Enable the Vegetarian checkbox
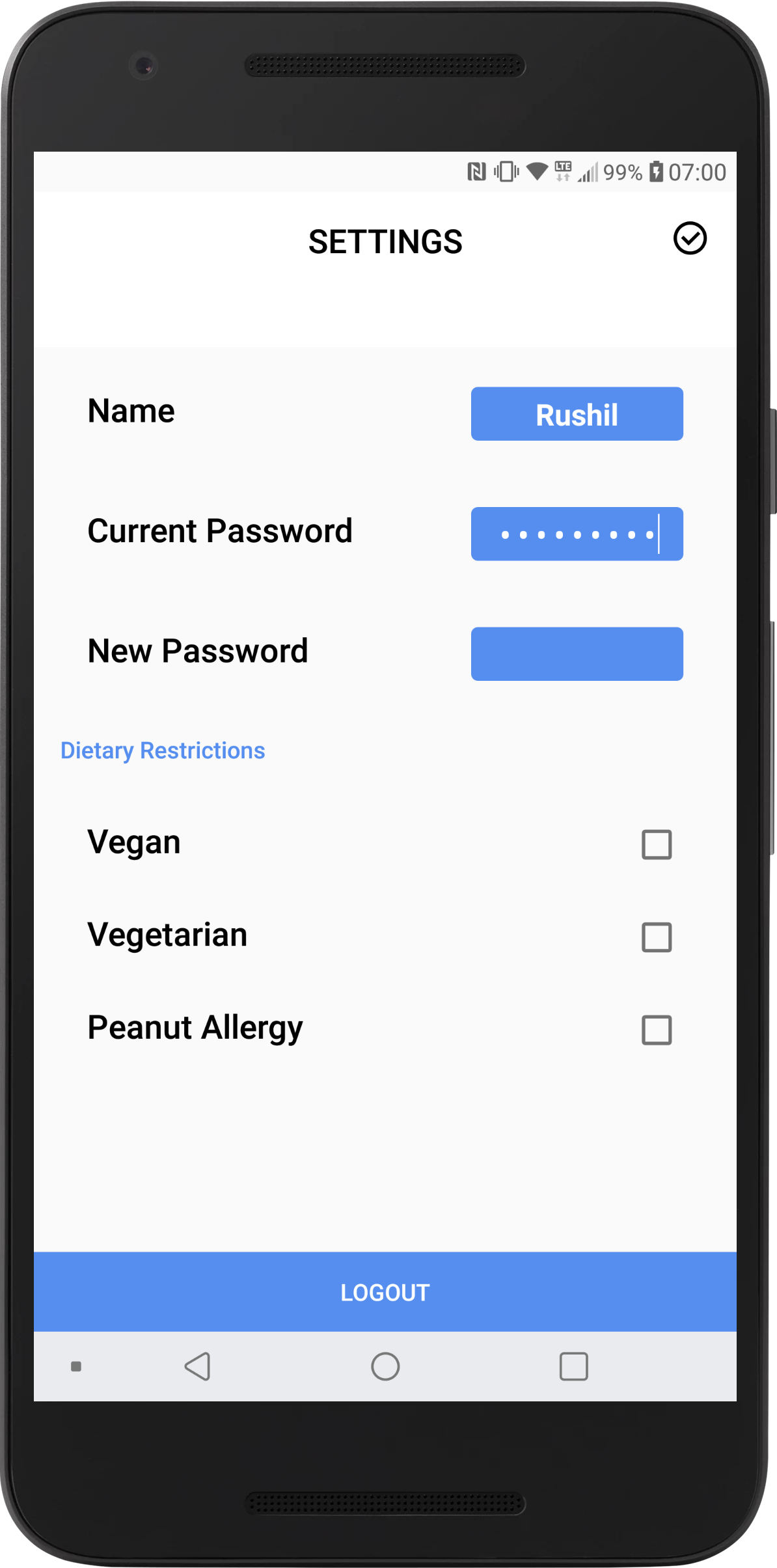777x1568 pixels. tap(656, 937)
